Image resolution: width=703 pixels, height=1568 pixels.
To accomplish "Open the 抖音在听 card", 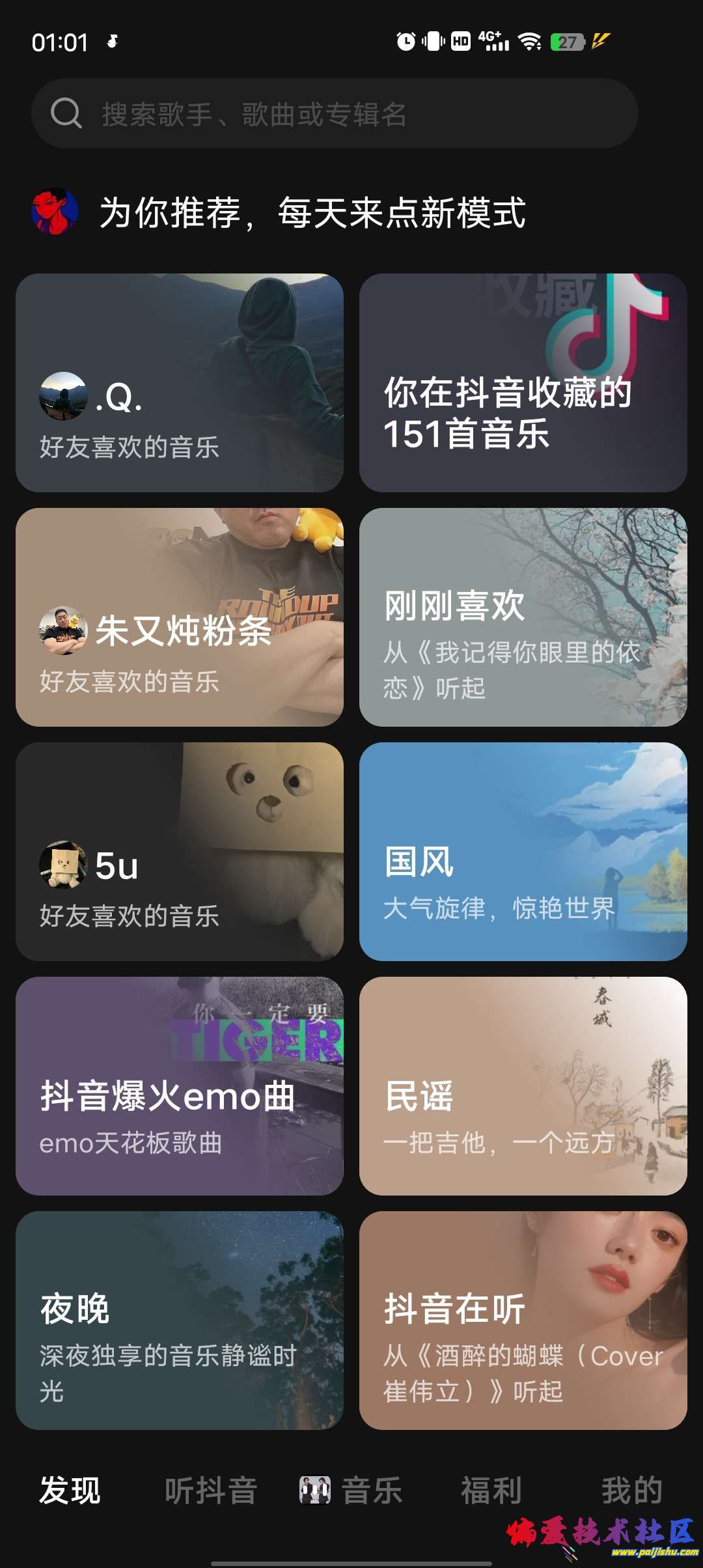I will point(523,1321).
